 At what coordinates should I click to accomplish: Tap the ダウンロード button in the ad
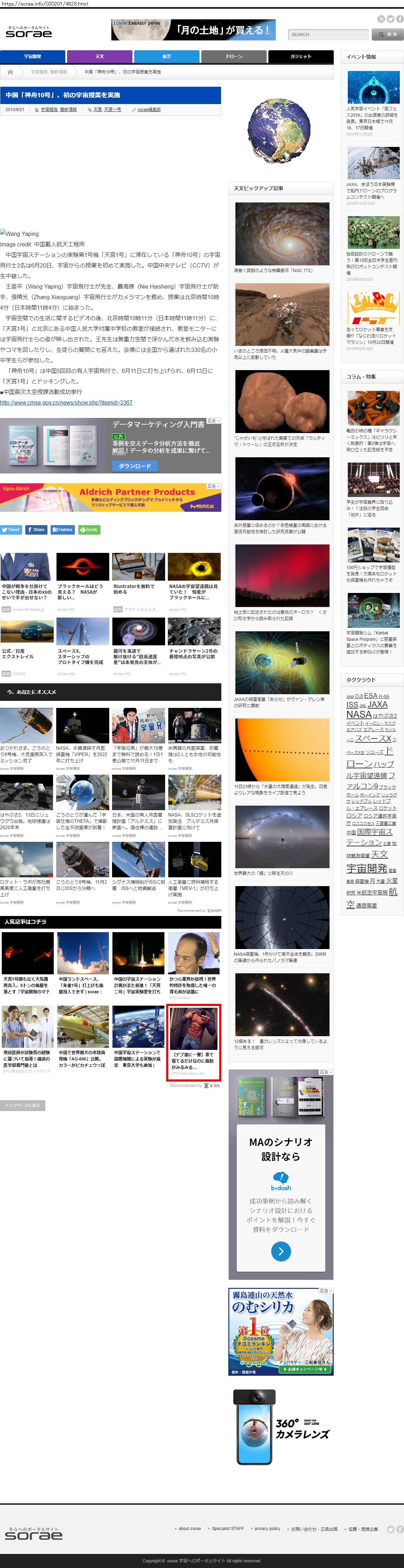135,466
